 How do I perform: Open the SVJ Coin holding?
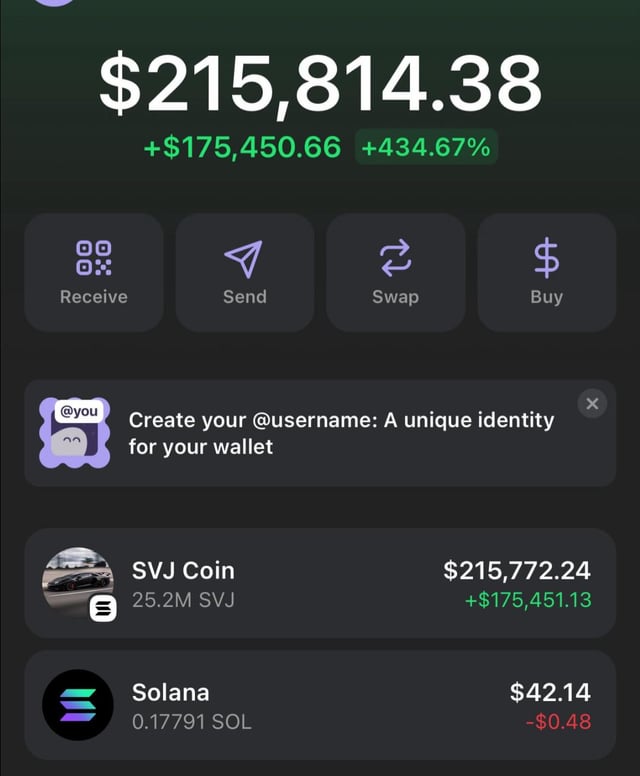pos(320,585)
